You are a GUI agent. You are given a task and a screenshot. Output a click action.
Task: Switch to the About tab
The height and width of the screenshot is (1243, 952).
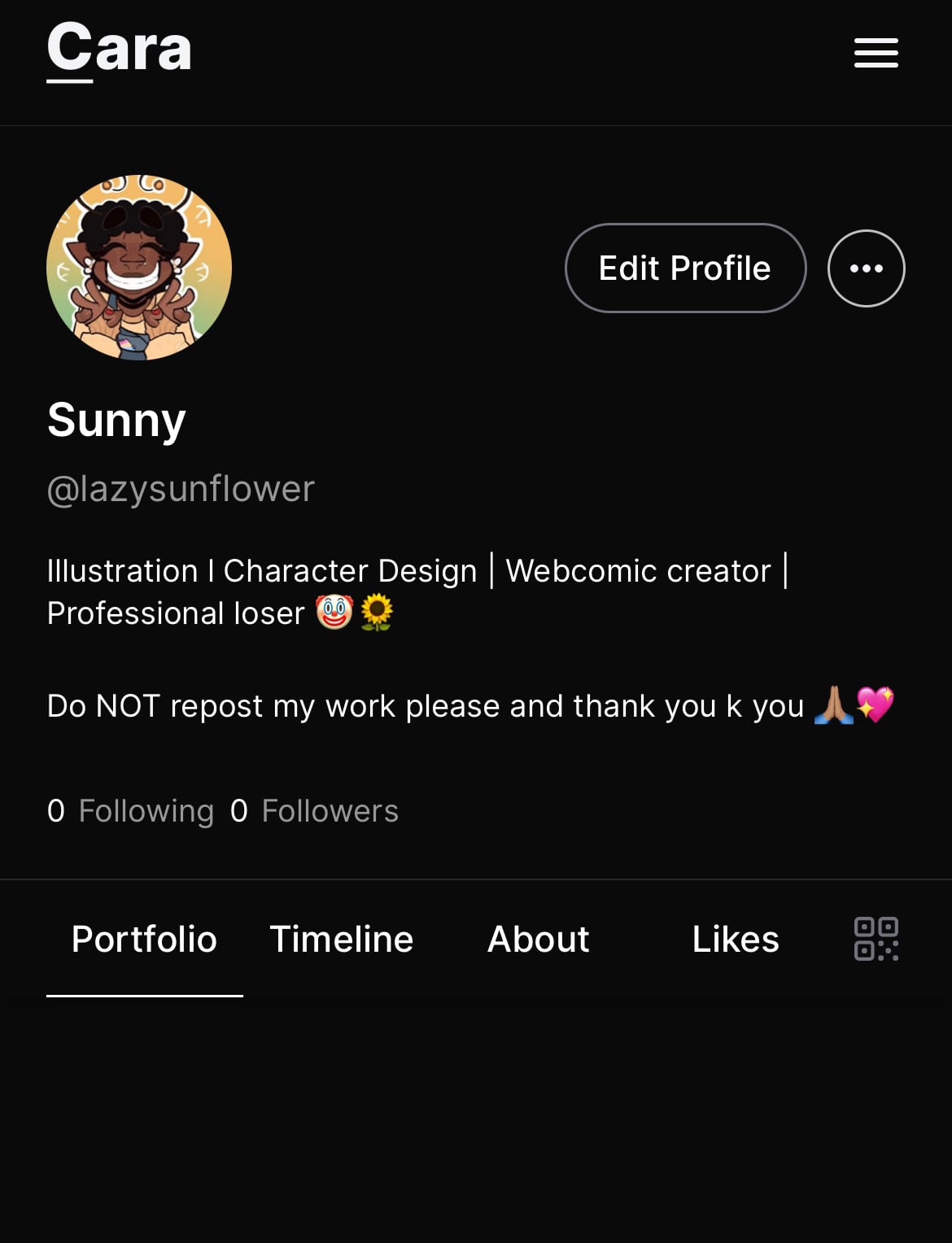[538, 940]
